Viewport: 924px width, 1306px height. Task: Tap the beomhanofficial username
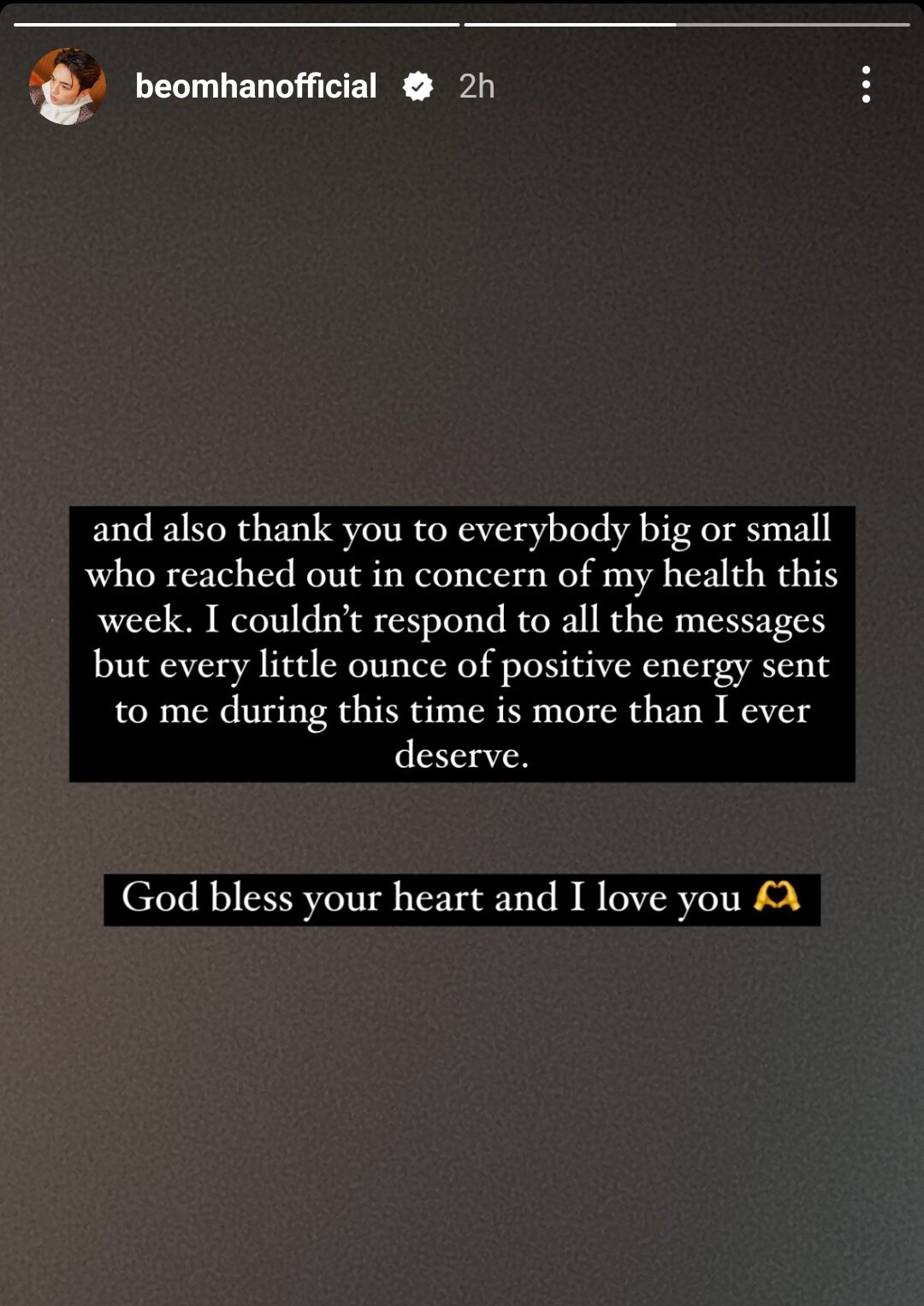click(256, 86)
